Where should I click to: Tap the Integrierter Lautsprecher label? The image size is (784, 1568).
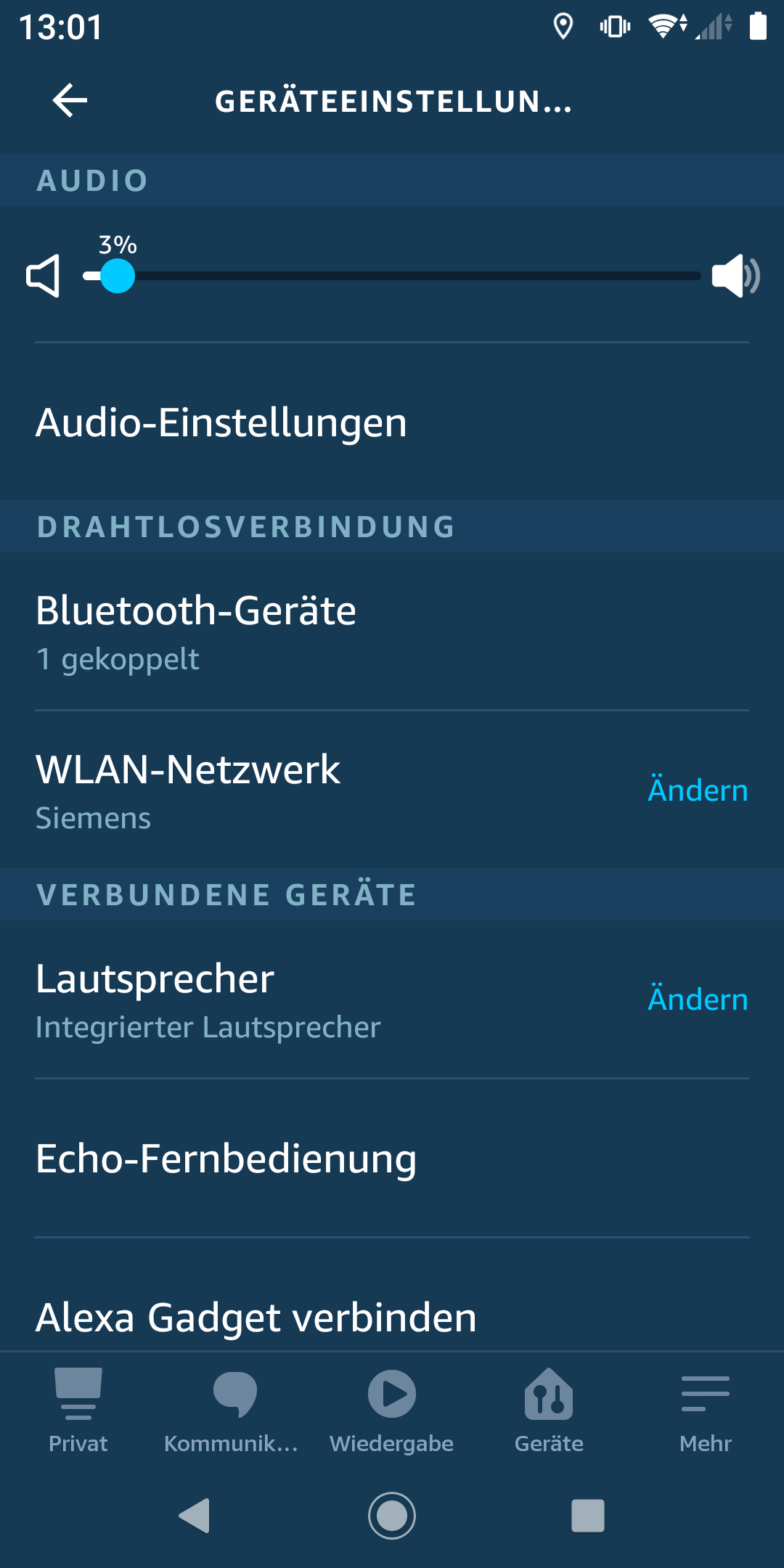click(208, 1026)
